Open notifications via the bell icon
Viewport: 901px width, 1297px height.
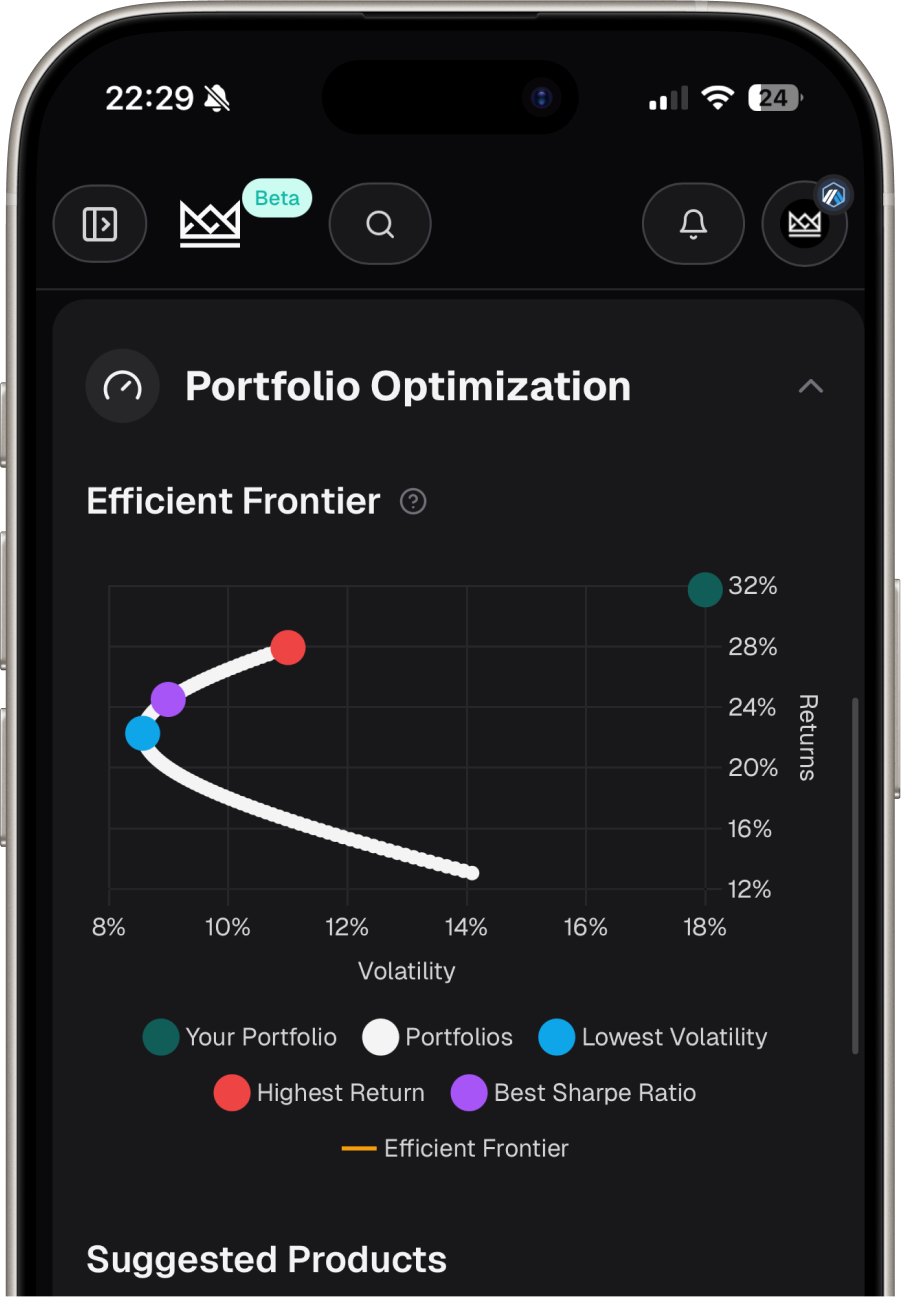pyautogui.click(x=693, y=224)
